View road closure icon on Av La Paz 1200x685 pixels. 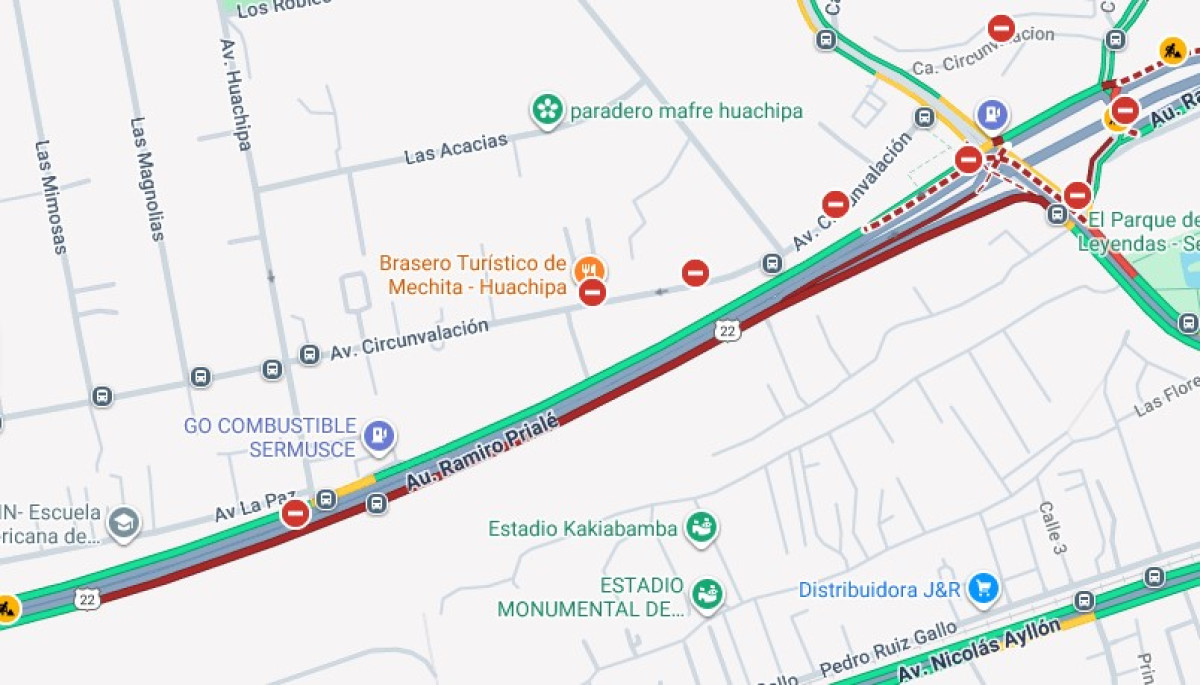coord(296,513)
